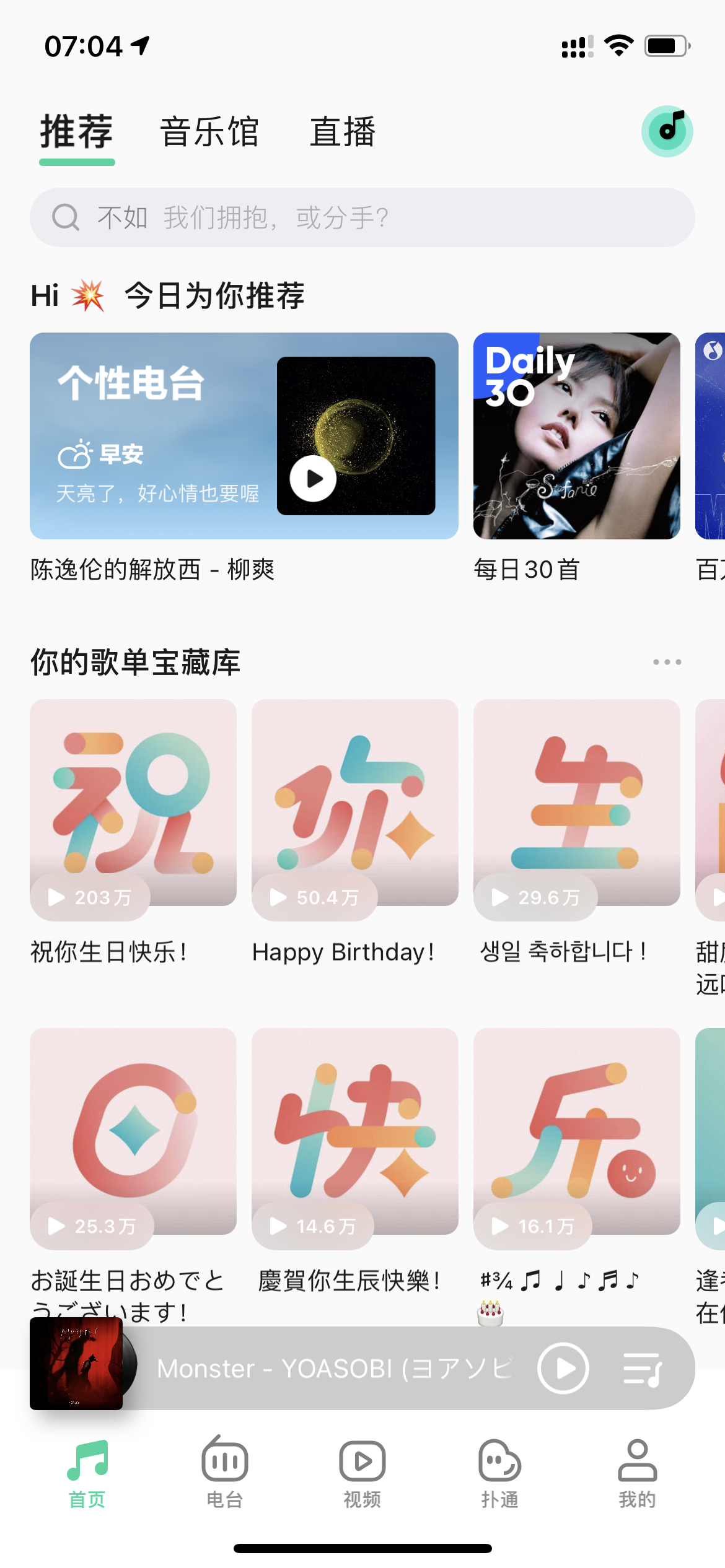
Task: Open the 每日30首 Daily 30 playlist
Action: (x=576, y=436)
